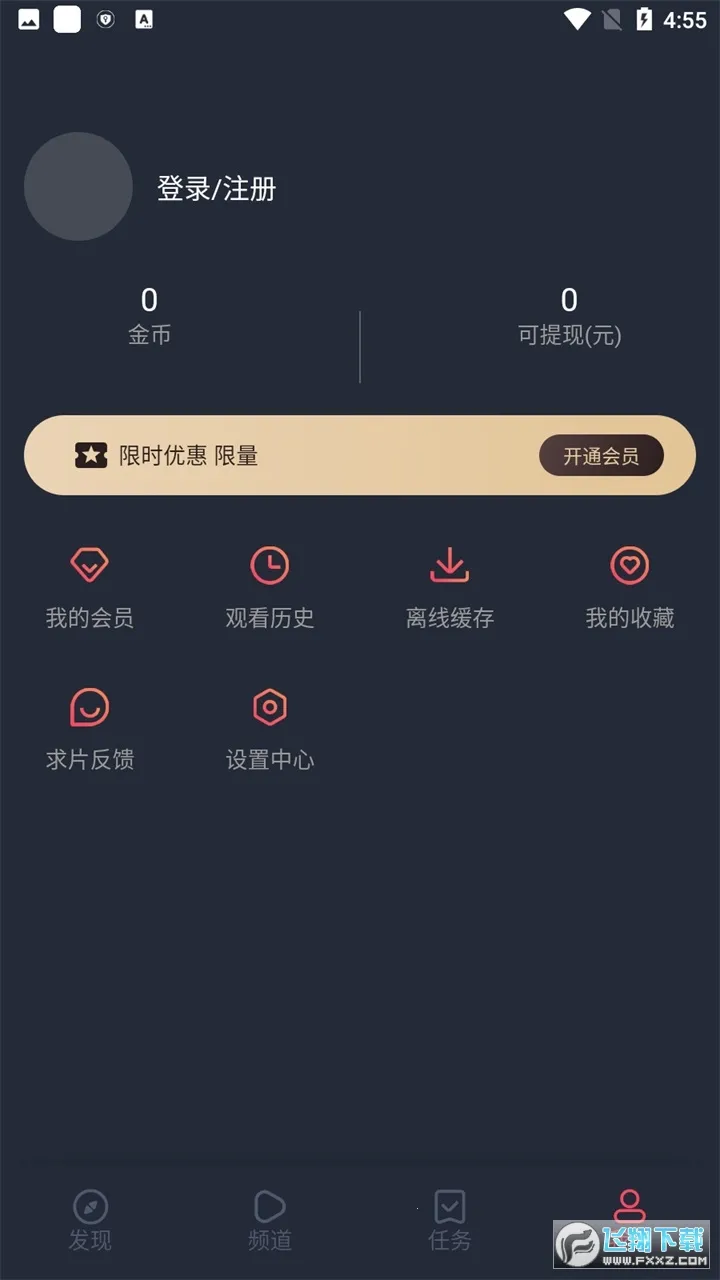
Task: Switch to 发现 (Discover) tab
Action: tap(90, 1220)
